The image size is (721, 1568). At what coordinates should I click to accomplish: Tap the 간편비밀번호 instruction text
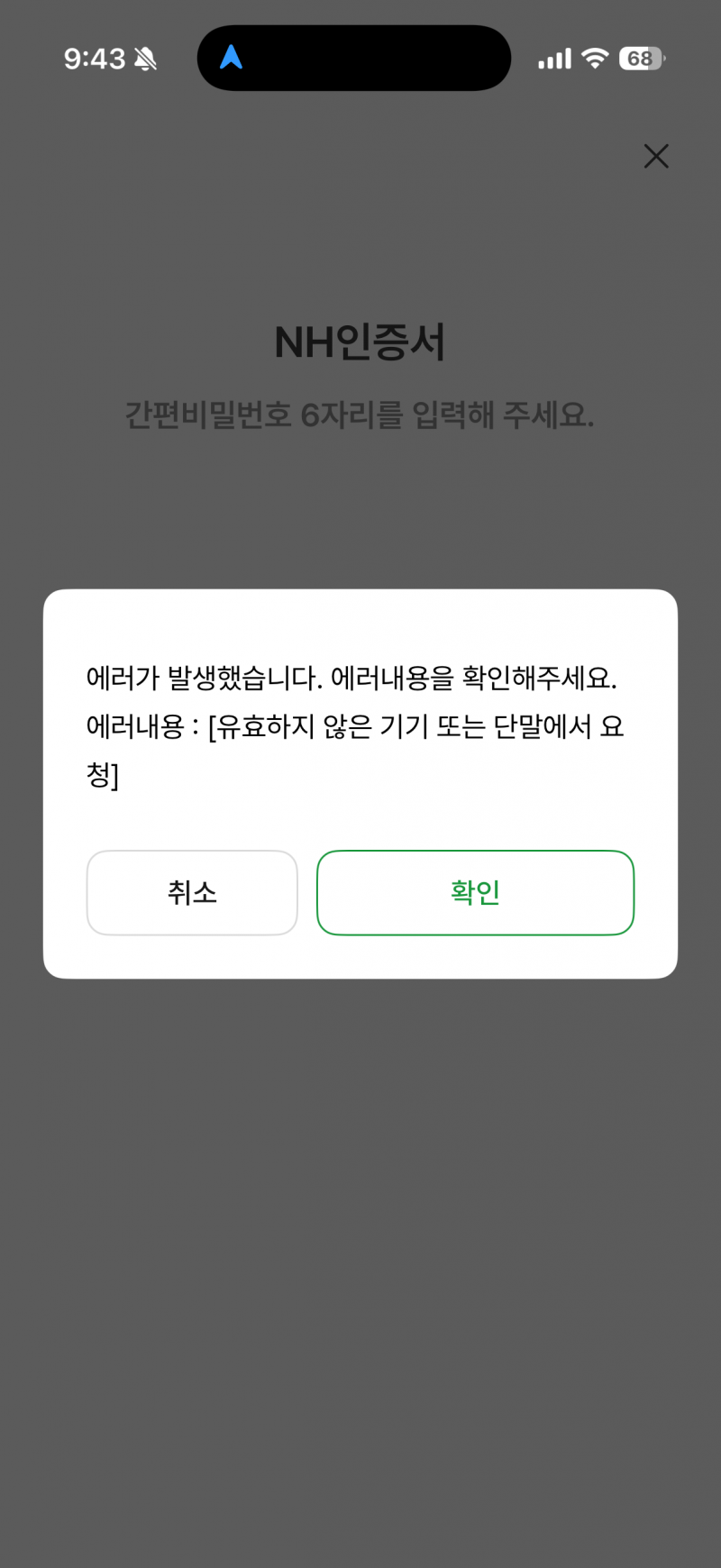[360, 416]
